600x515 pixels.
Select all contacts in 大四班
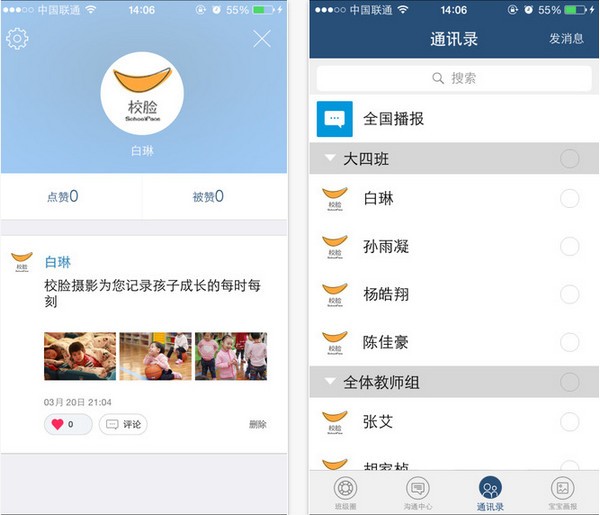[569, 158]
